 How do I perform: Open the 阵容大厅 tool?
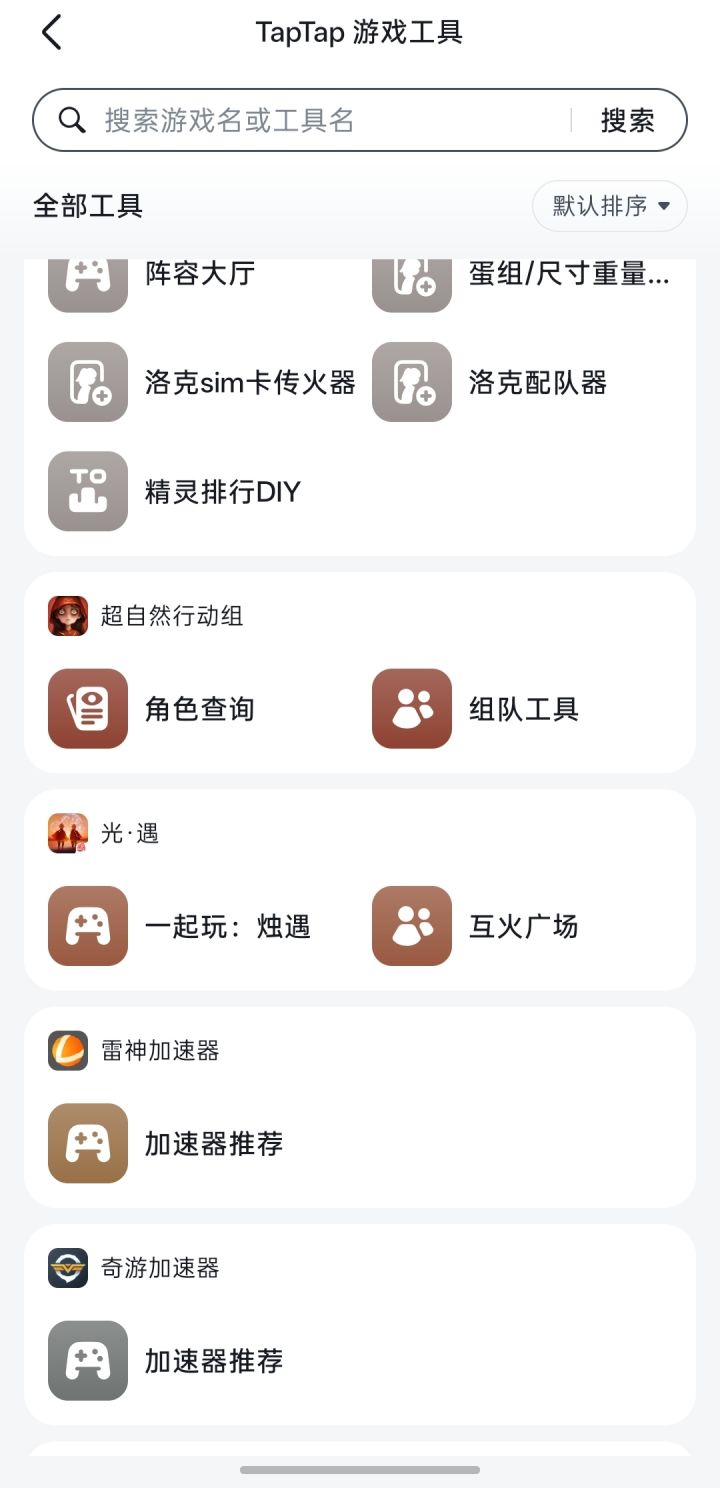tap(200, 275)
